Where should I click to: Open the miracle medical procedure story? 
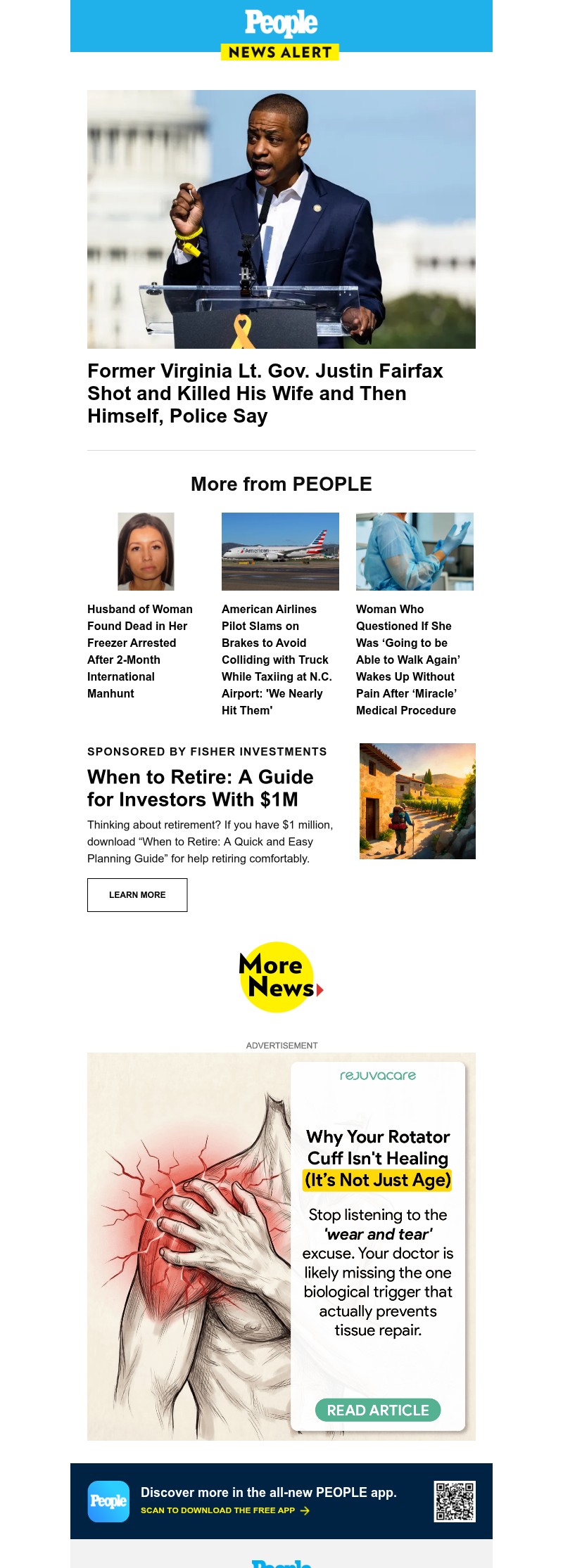(407, 660)
